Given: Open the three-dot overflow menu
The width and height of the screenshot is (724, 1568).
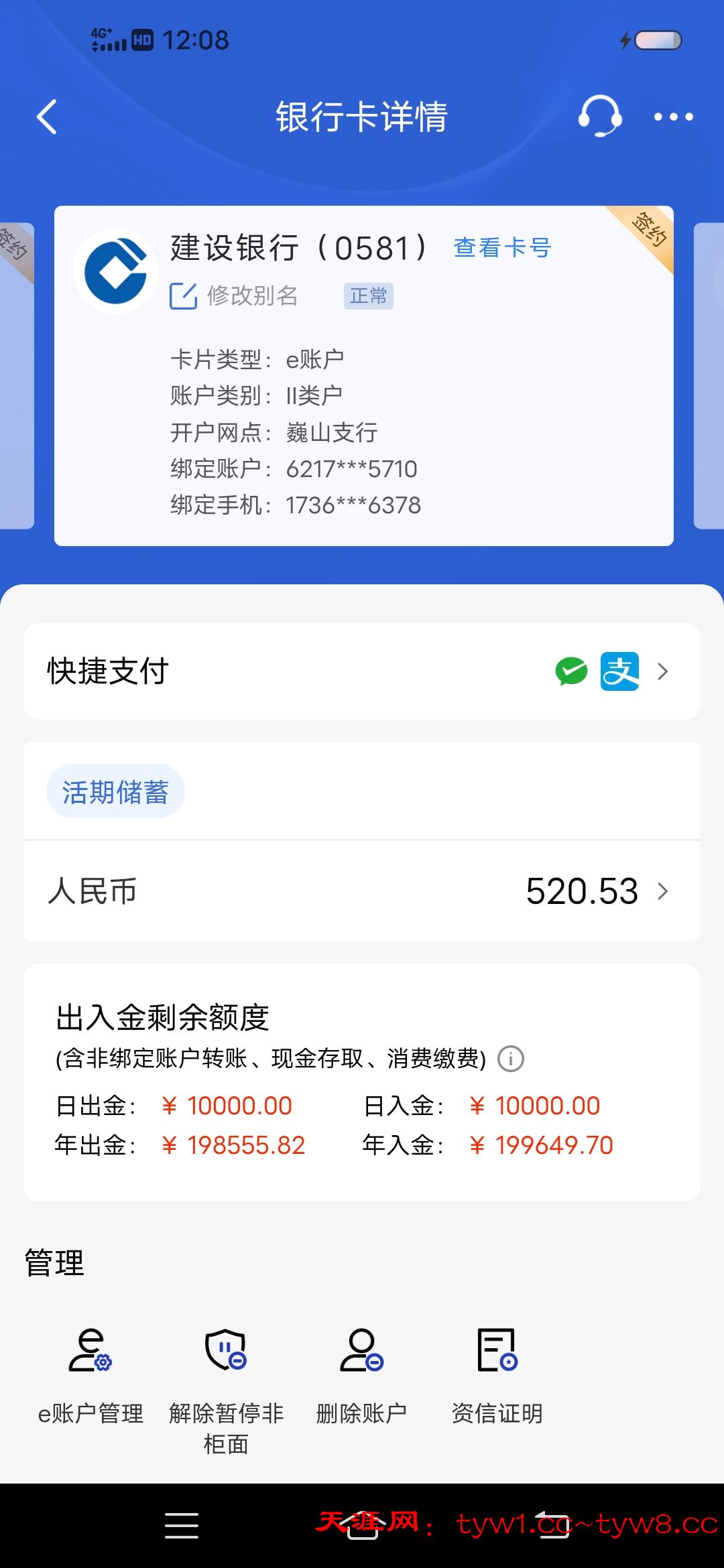Looking at the screenshot, I should tap(673, 117).
